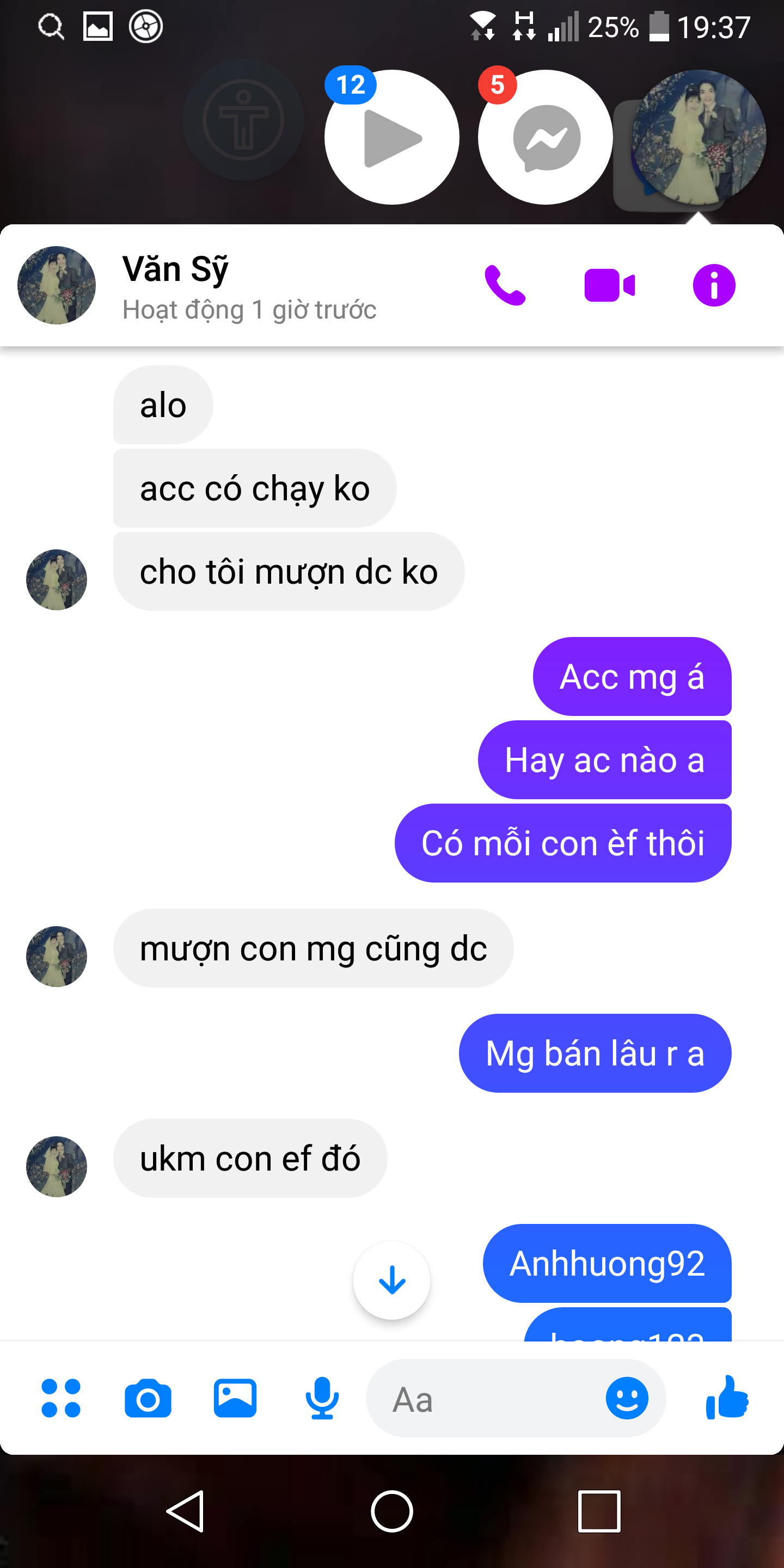This screenshot has height=1568, width=784.
Task: Open the four-dot more options menu
Action: click(x=61, y=1398)
